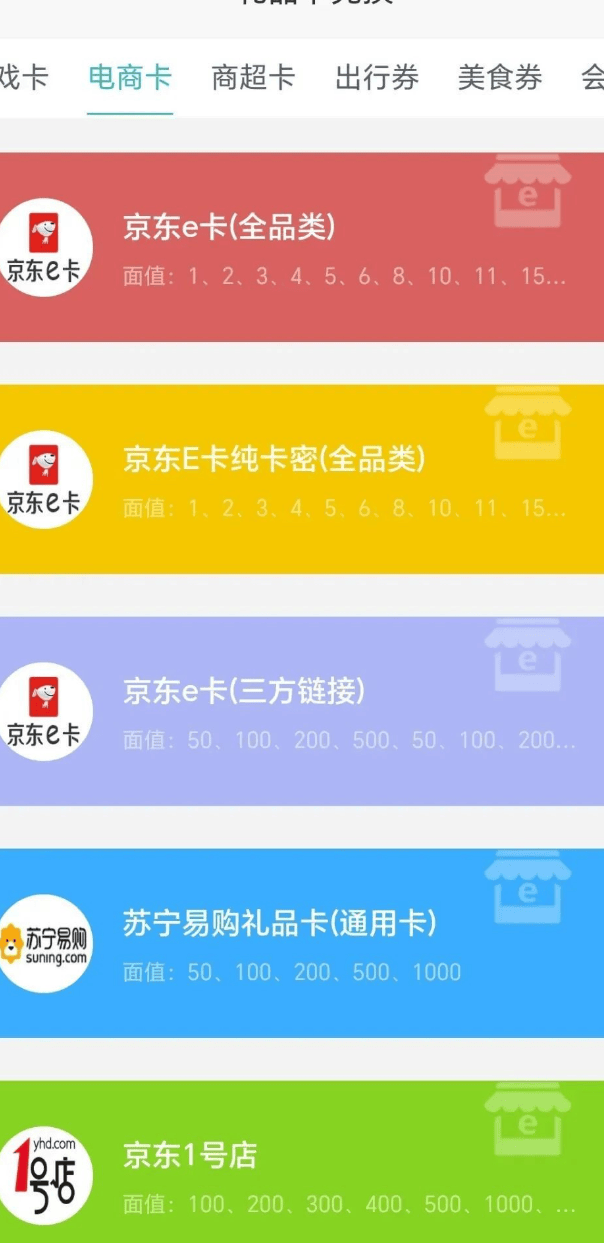
Task: Open the 京东e卡(全品类) card
Action: click(x=302, y=247)
